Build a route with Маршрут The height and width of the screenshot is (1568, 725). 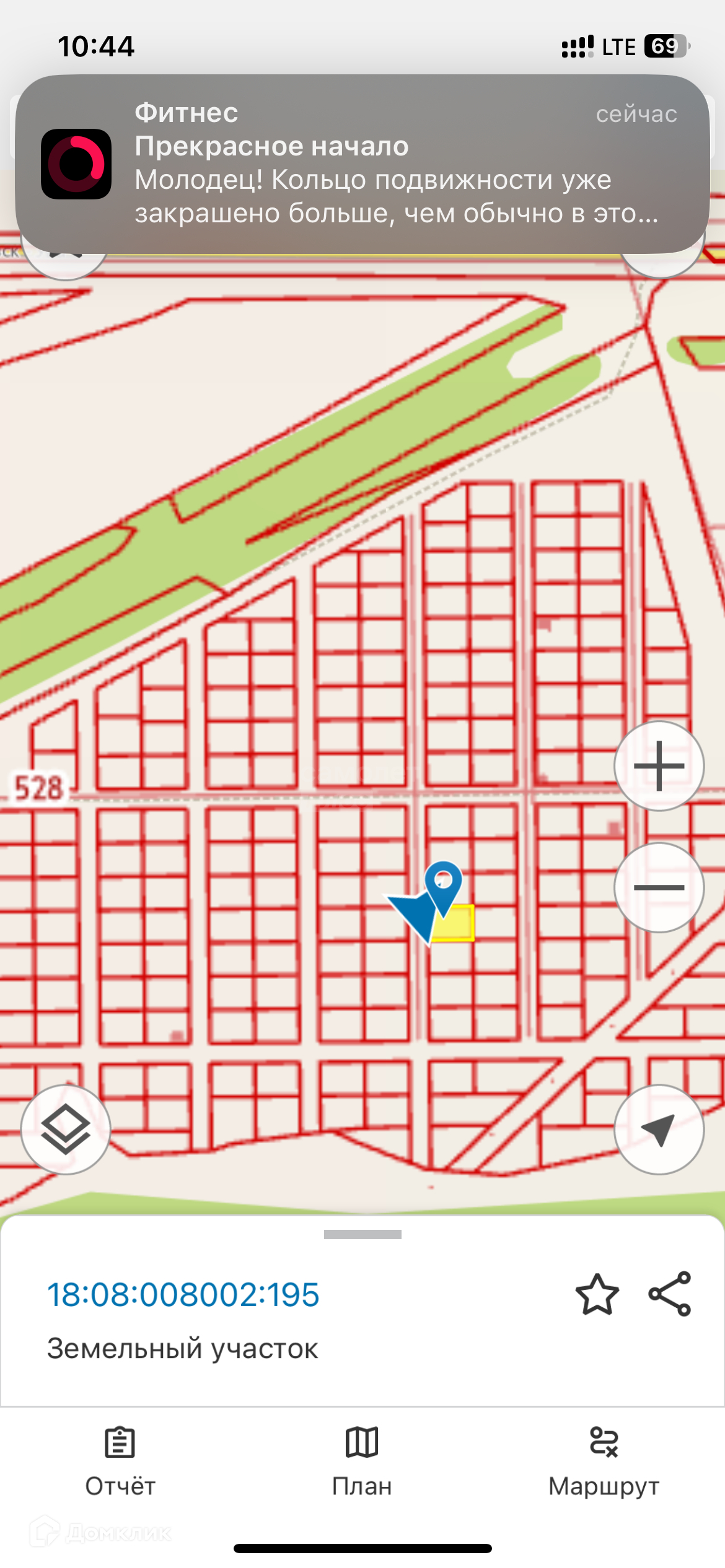604,1460
